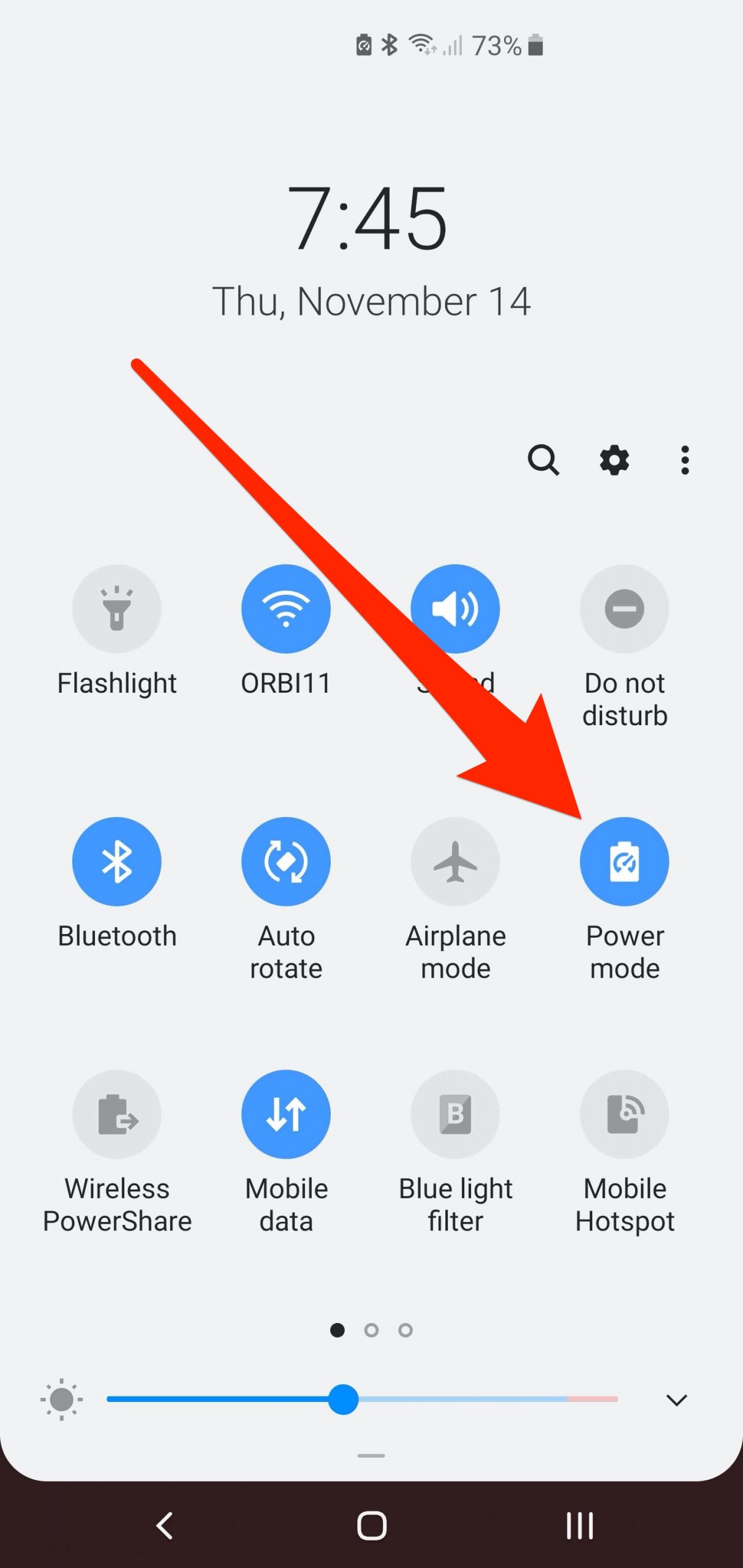This screenshot has height=1568, width=743.
Task: Disable Auto rotate
Action: click(285, 861)
